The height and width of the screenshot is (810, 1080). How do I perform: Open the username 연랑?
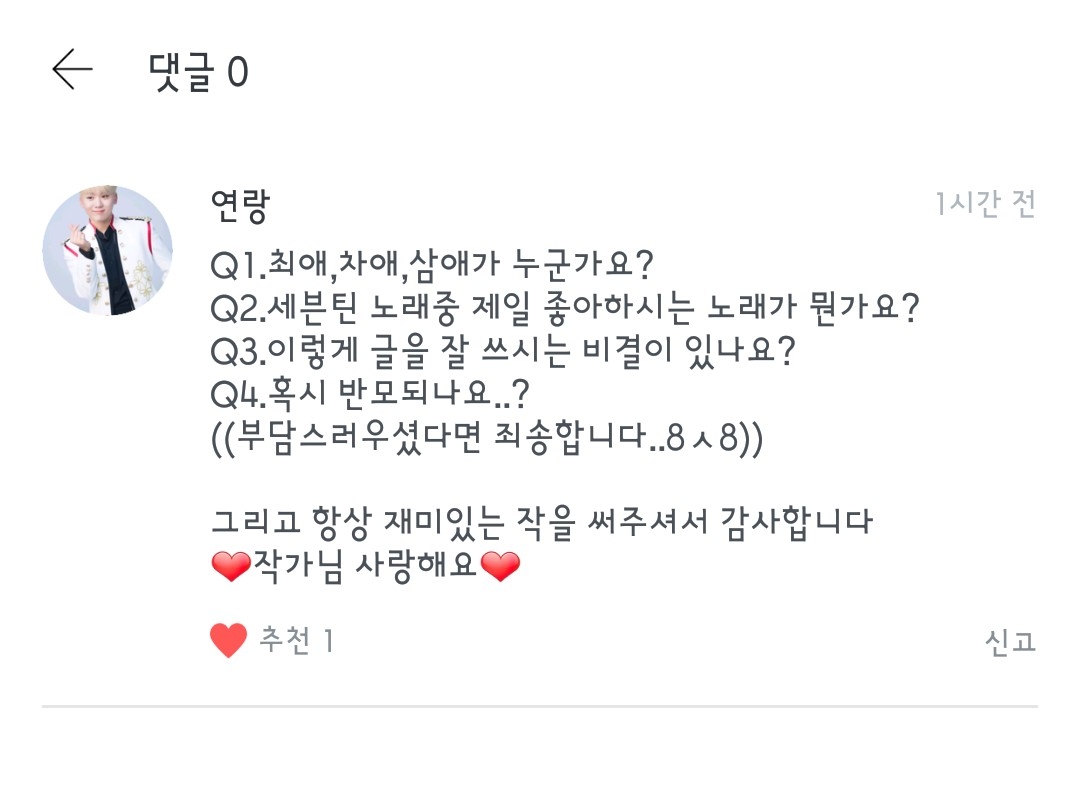[240, 205]
